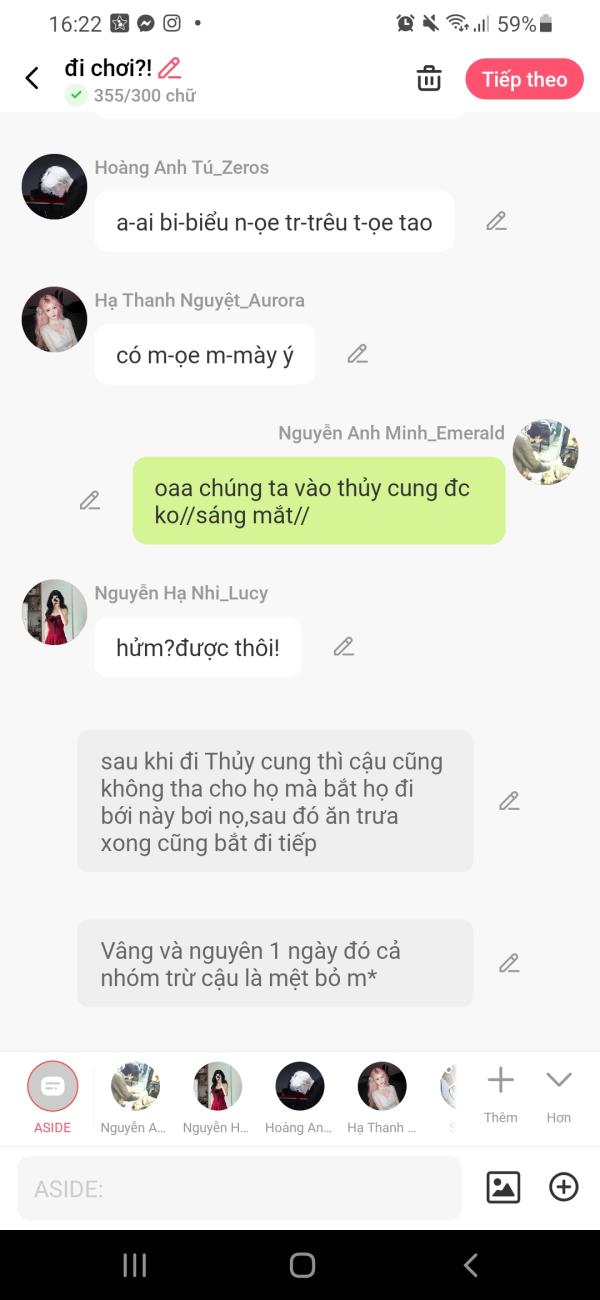The width and height of the screenshot is (600, 1300).
Task: Go back using the top-left arrow
Action: point(32,79)
